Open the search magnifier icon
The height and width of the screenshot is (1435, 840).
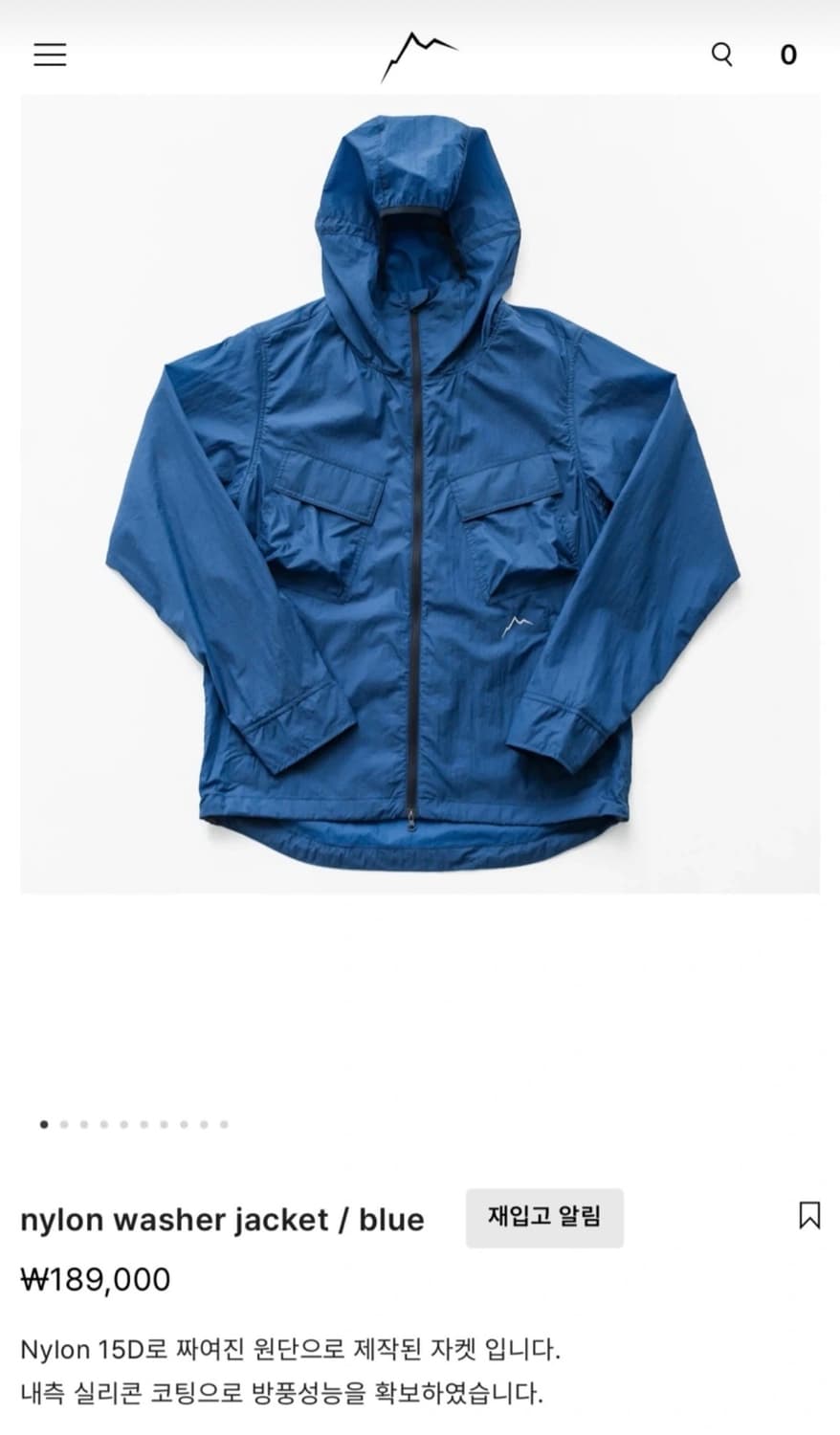coord(722,55)
